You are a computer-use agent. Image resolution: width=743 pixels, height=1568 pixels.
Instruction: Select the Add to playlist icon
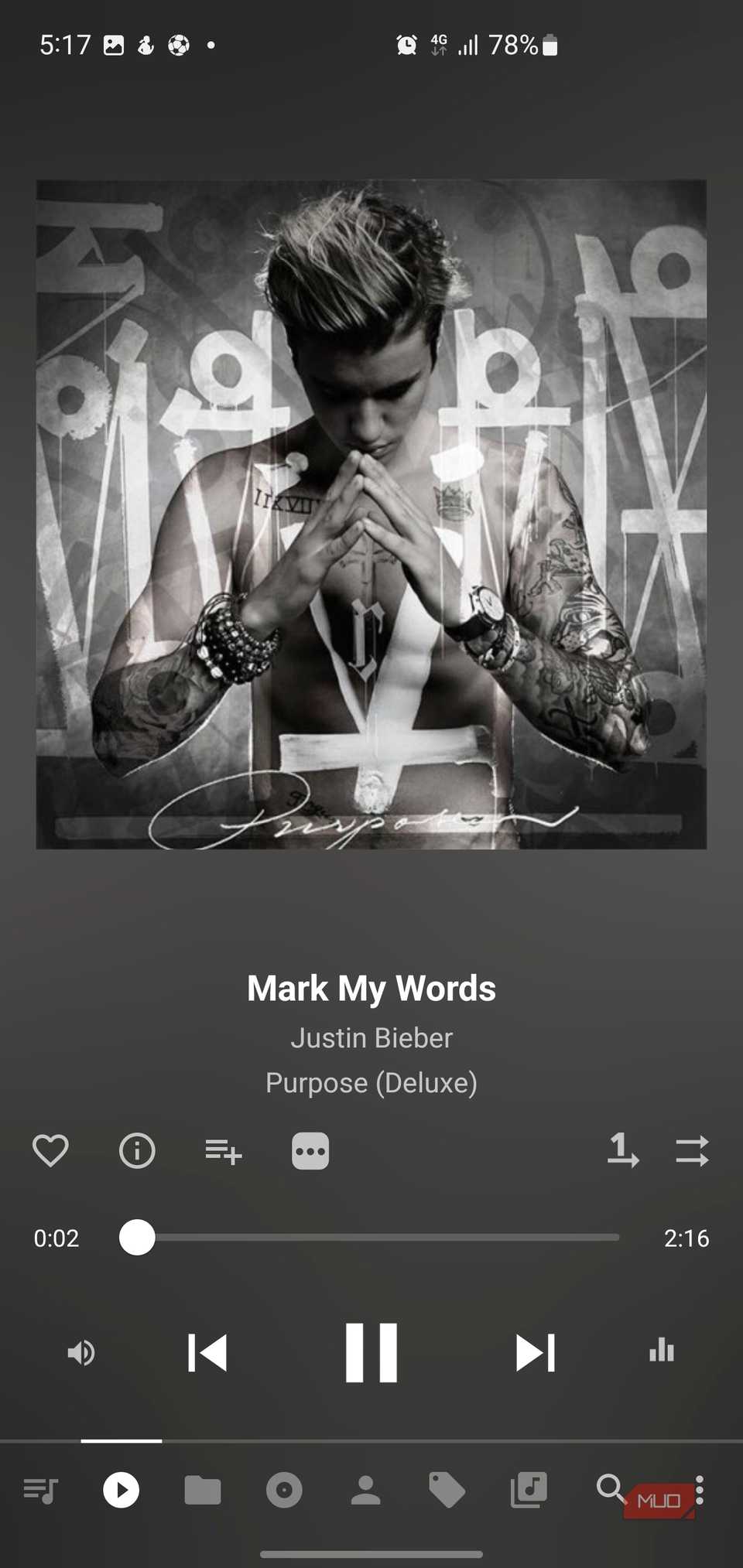(x=223, y=1150)
